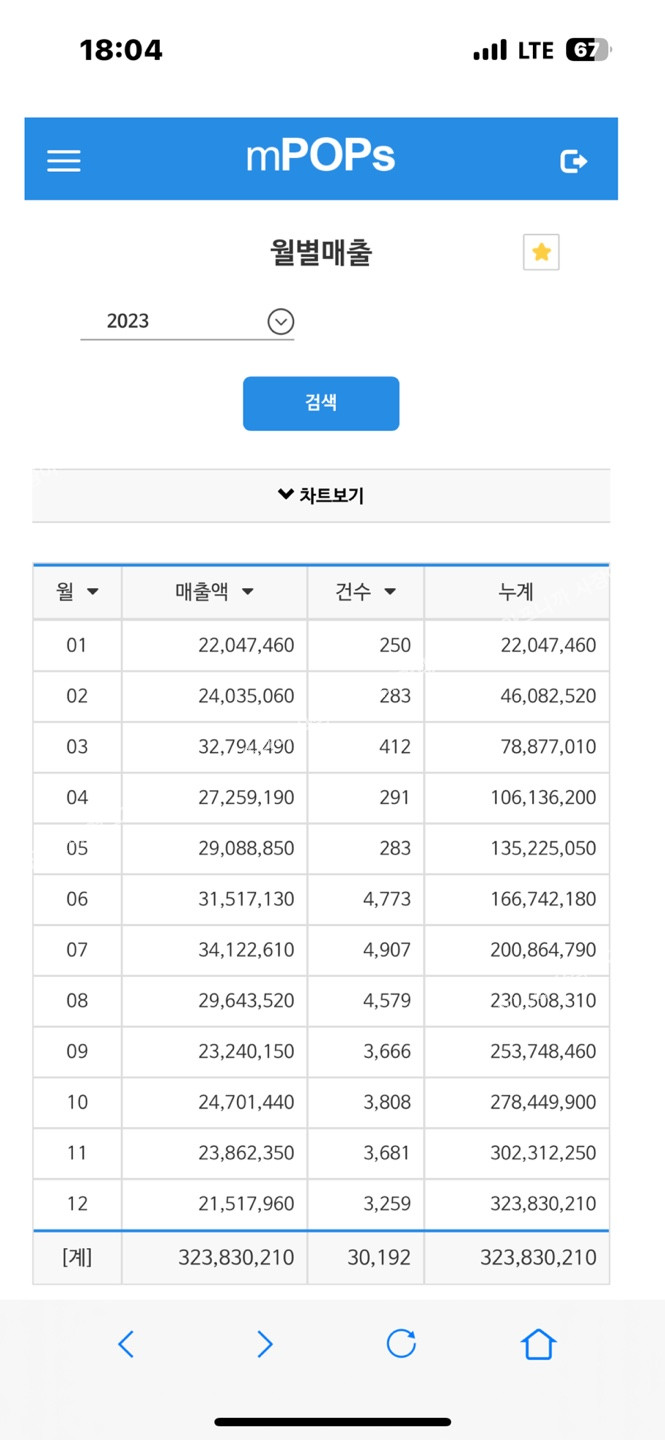Go back with browser back arrow

pos(126,1344)
